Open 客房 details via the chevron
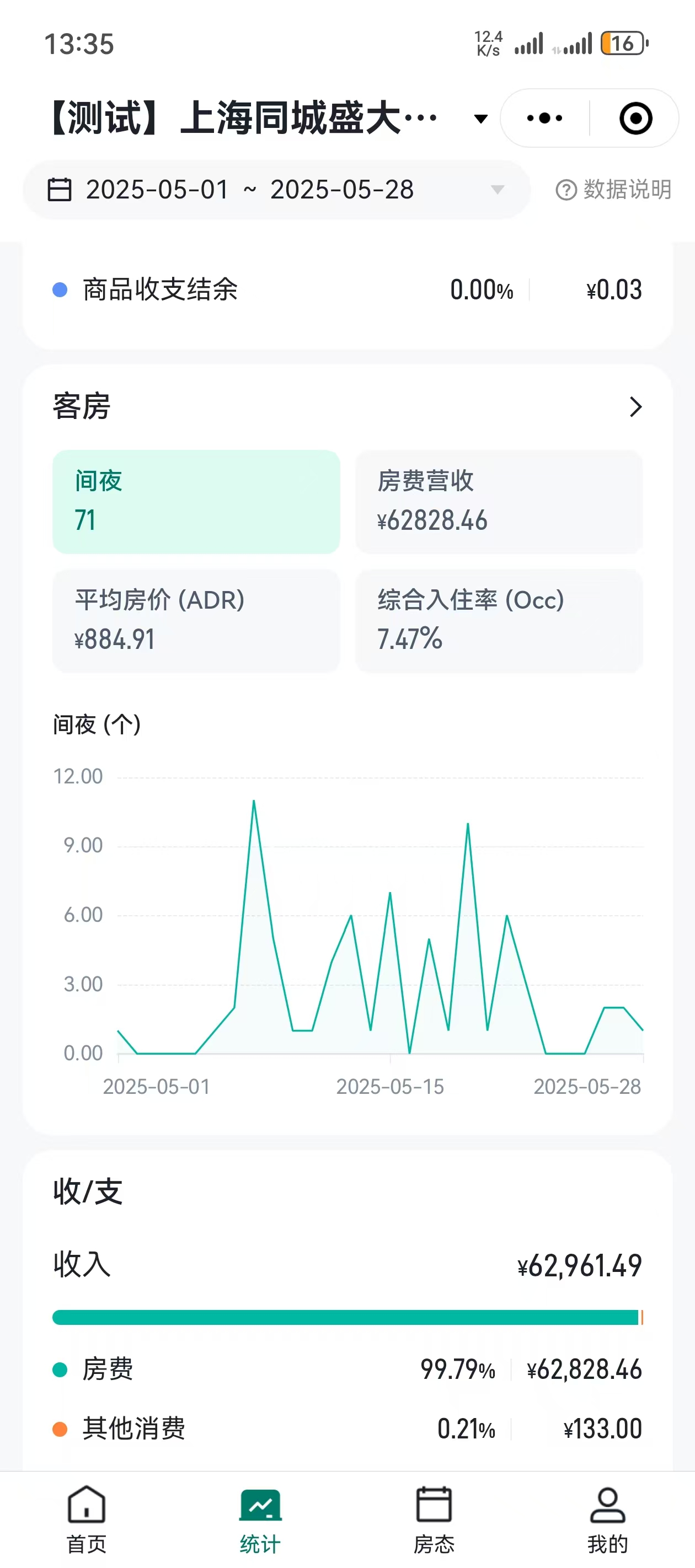The height and width of the screenshot is (1568, 695). coord(635,406)
